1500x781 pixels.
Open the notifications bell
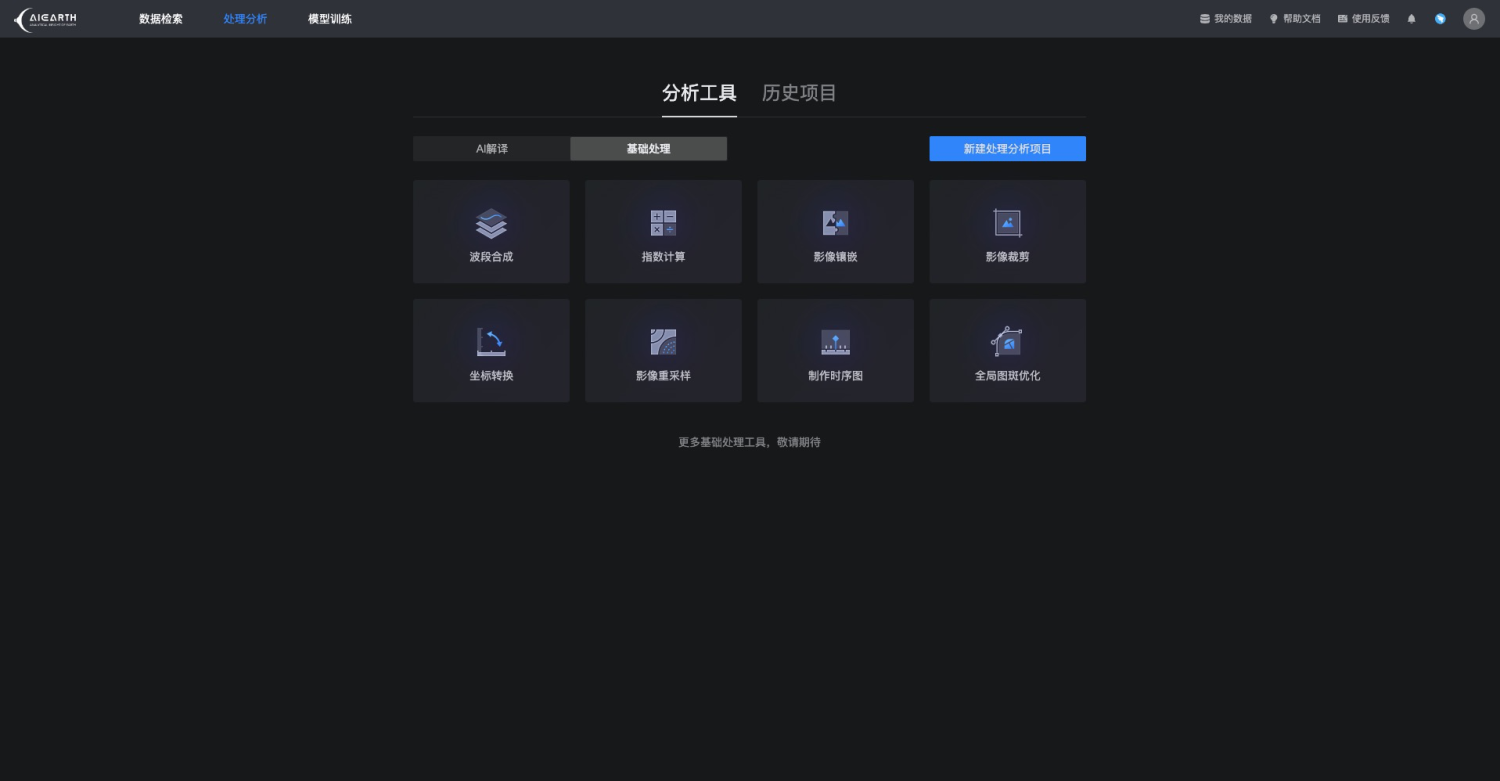(1412, 19)
